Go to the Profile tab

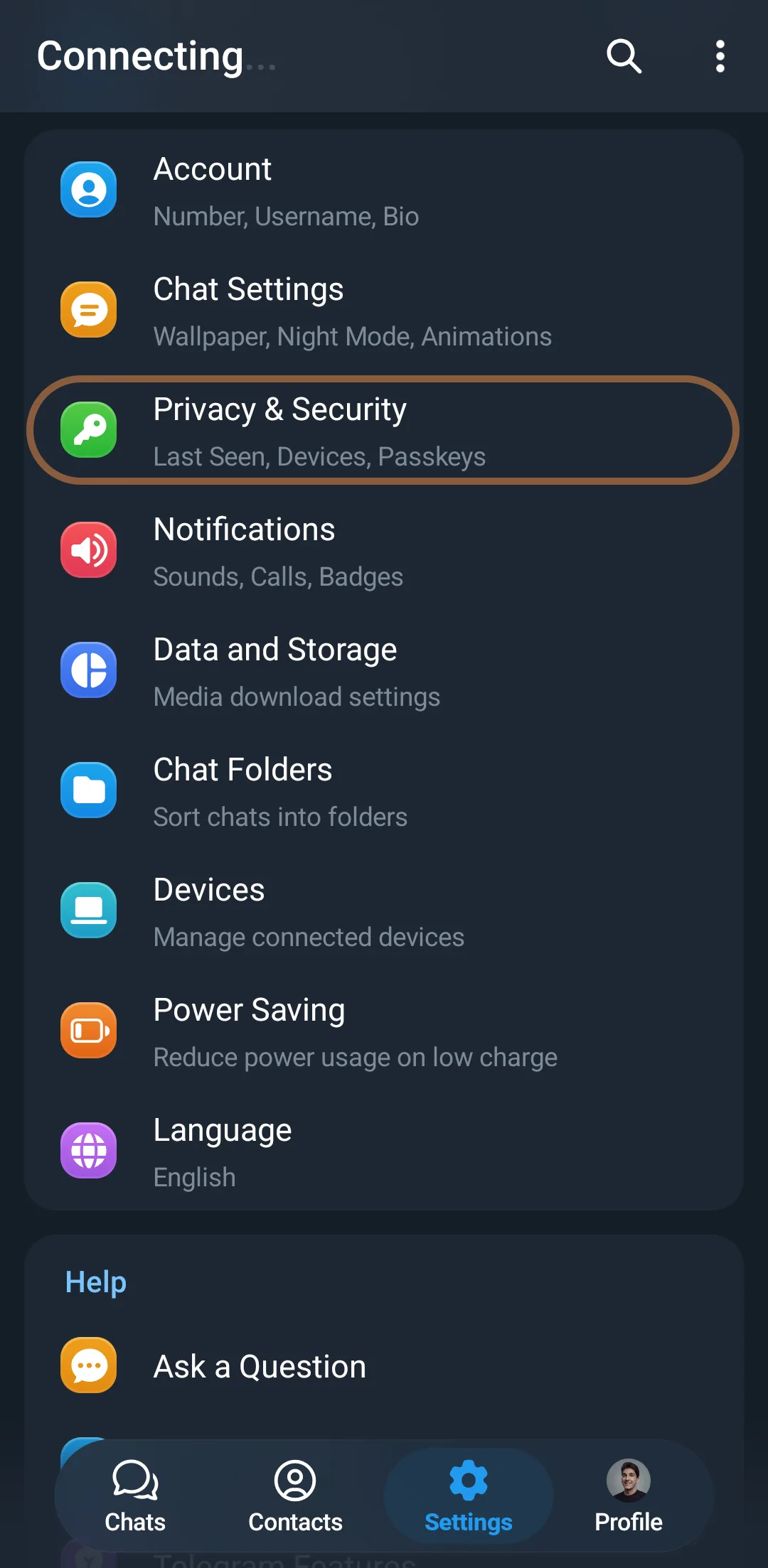click(629, 1495)
